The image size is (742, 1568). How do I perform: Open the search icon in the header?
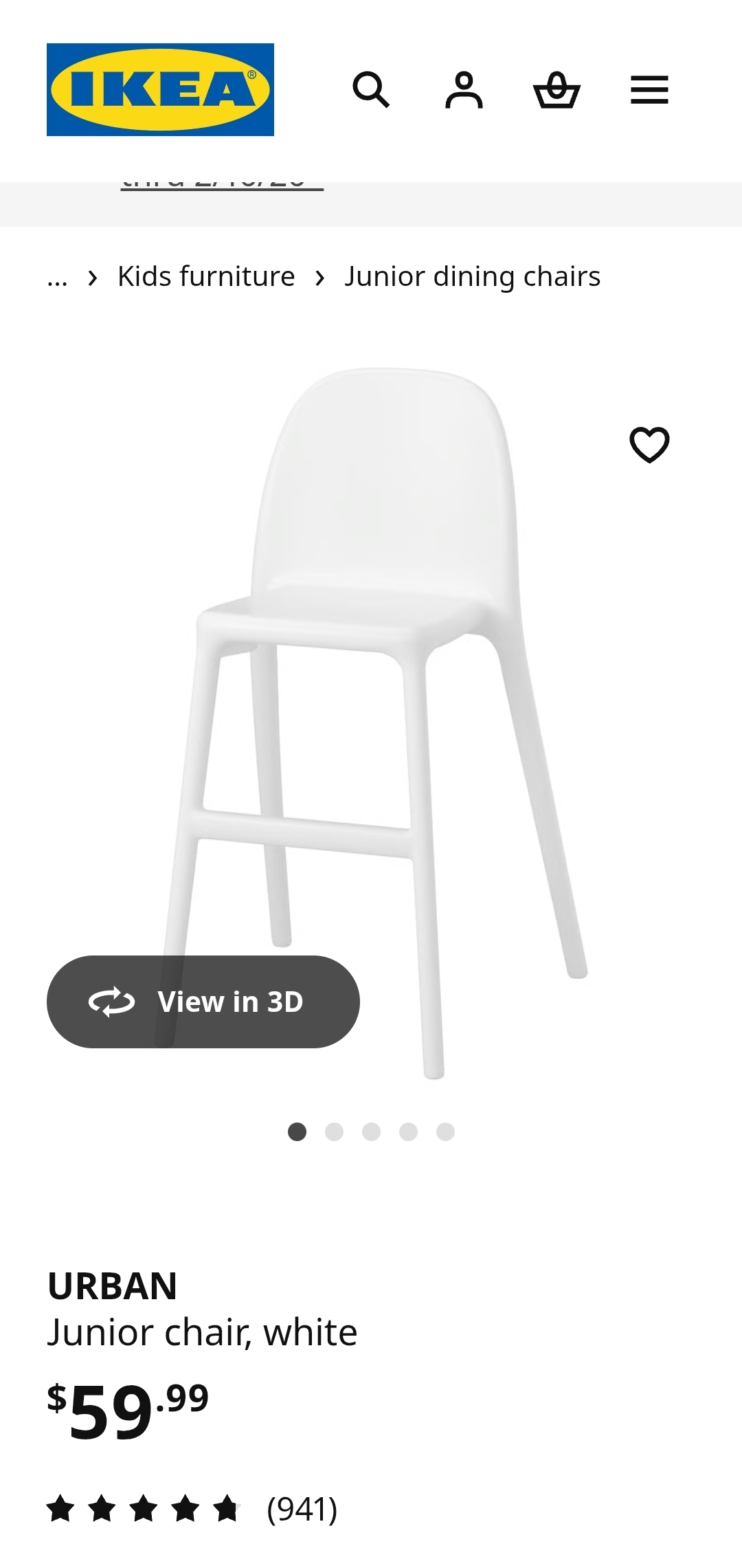pyautogui.click(x=371, y=90)
